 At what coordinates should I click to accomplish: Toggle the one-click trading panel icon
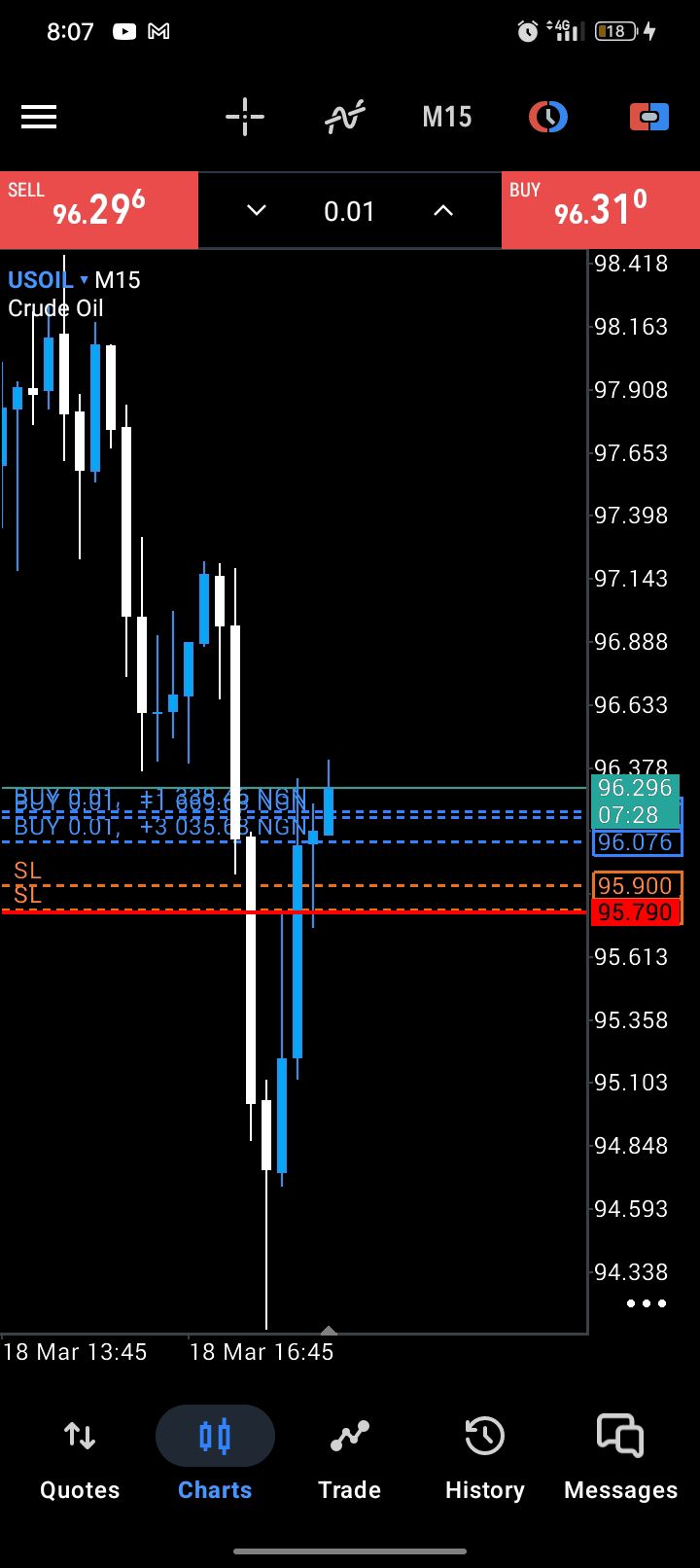pos(648,118)
